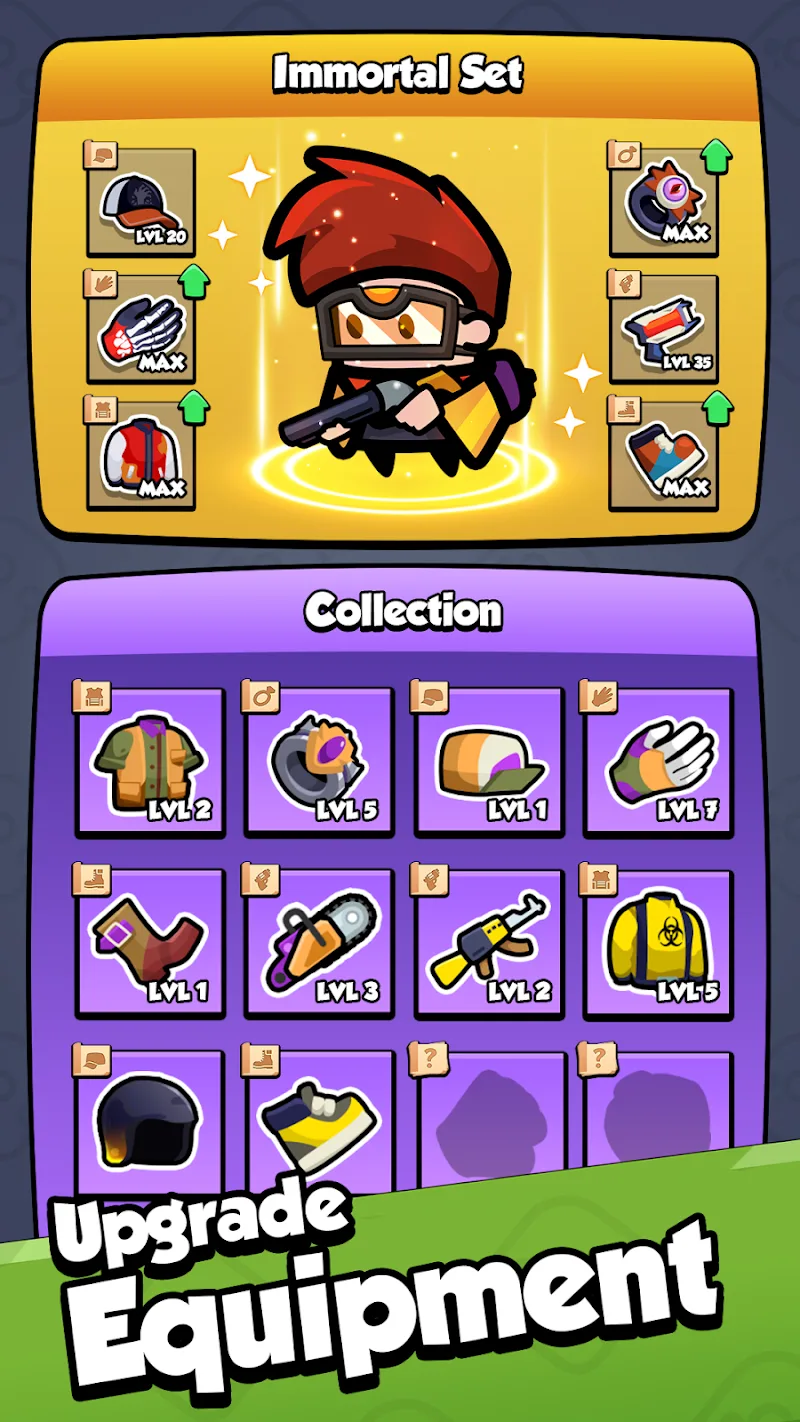Viewport: 800px width, 1422px height.
Task: Select the LVL 3 chainsaw in Collection
Action: pyautogui.click(x=318, y=940)
